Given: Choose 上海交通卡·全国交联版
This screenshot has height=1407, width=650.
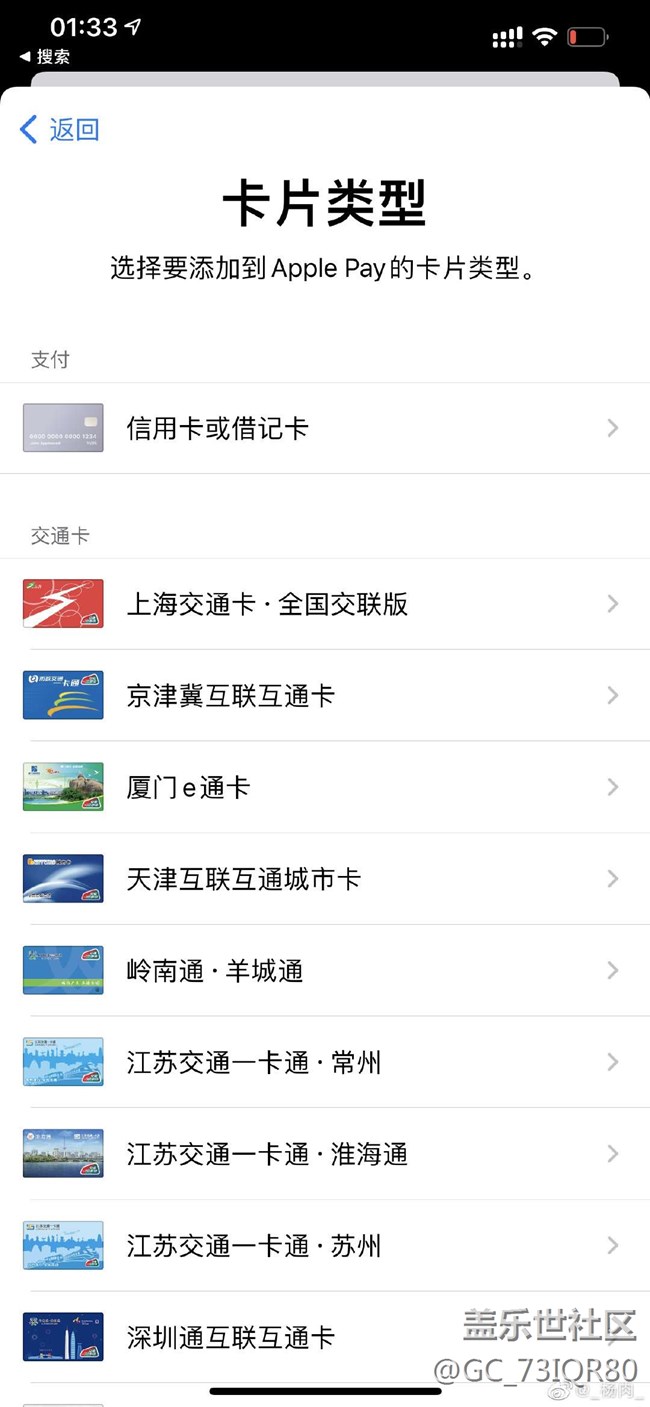Looking at the screenshot, I should click(x=267, y=604).
